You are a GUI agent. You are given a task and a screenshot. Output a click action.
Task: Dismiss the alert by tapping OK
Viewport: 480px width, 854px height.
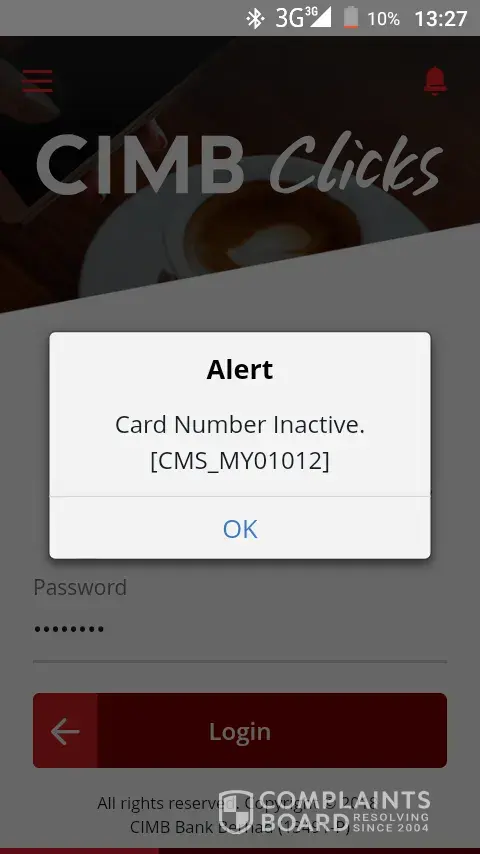pos(240,528)
